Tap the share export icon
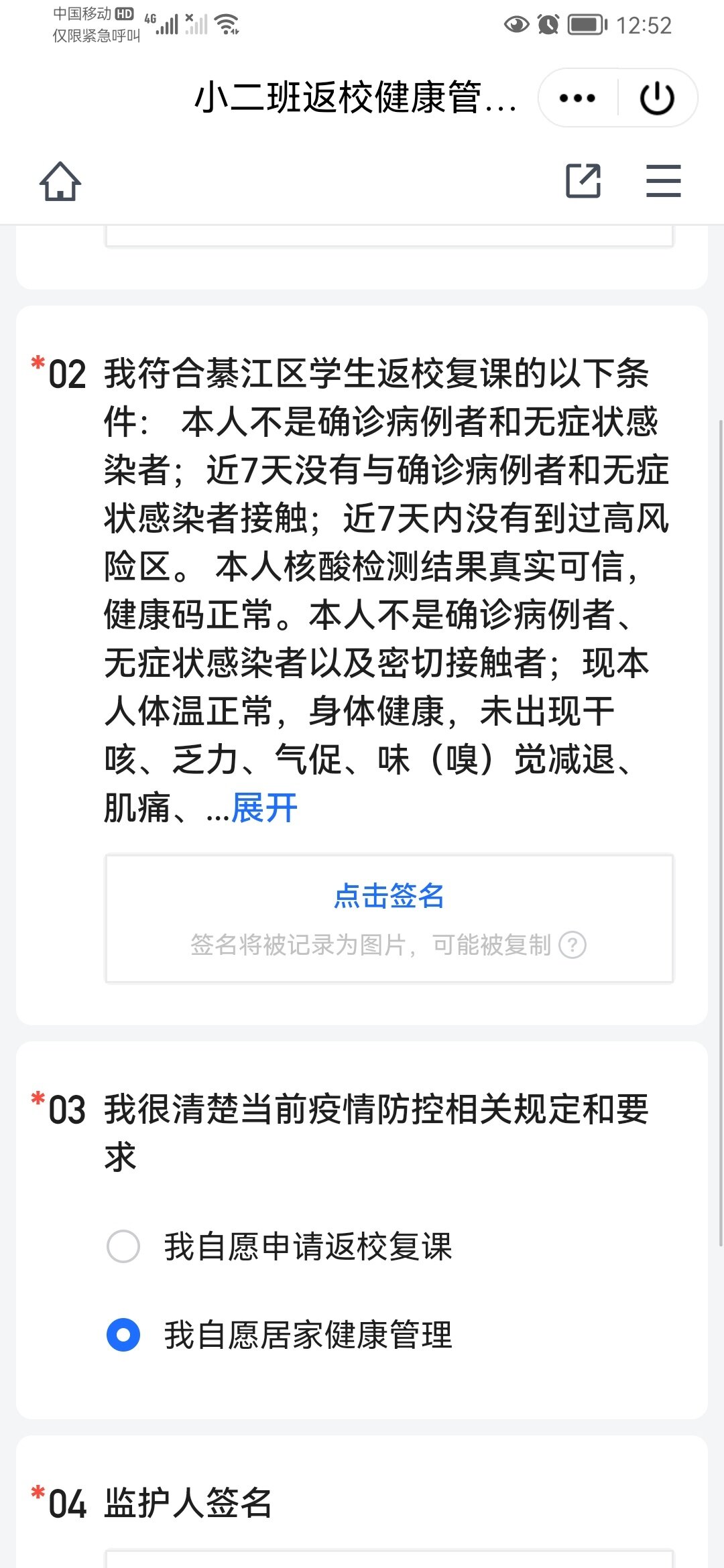724x1568 pixels. pyautogui.click(x=583, y=181)
